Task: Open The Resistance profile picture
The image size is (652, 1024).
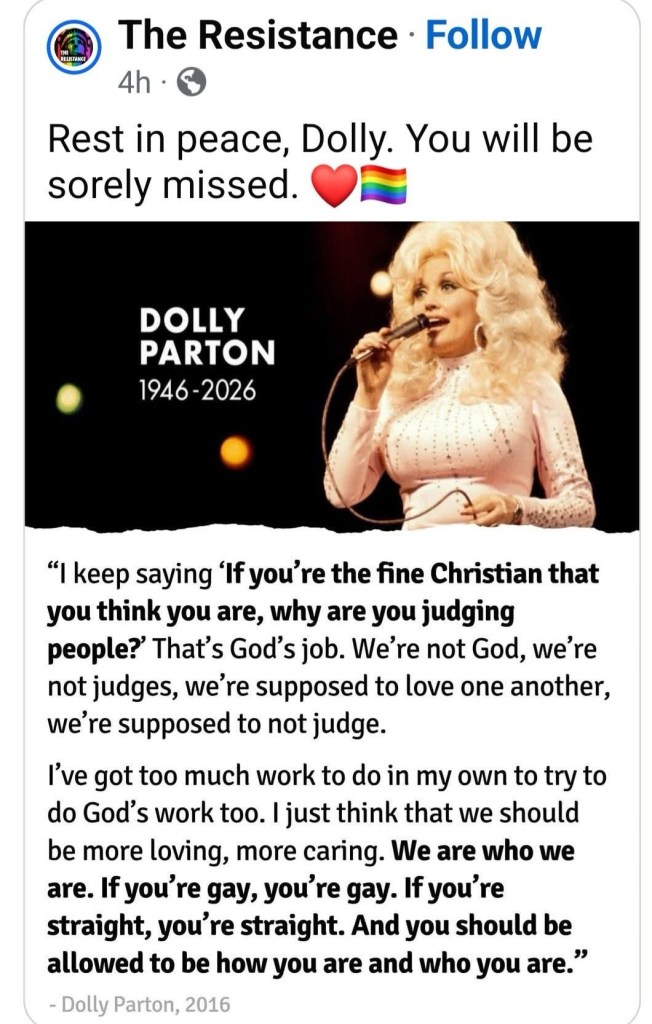Action: (x=74, y=48)
